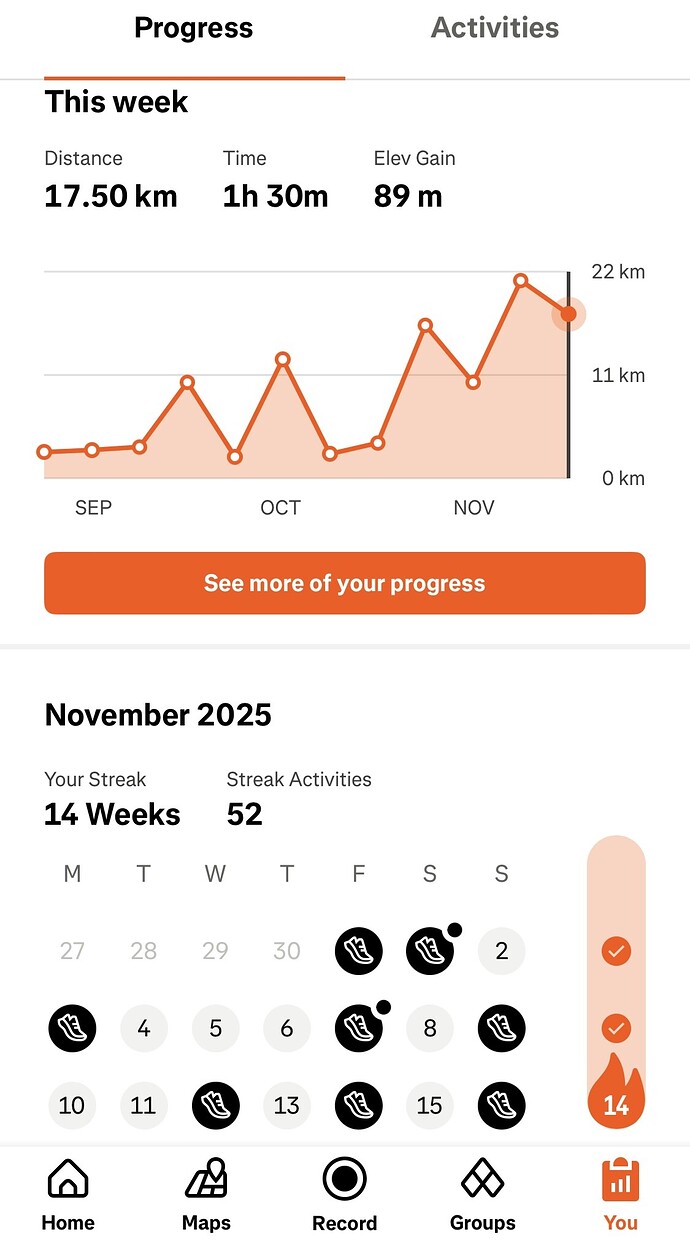This screenshot has width=690, height=1251.
Task: Select the October peak point on chart
Action: (x=283, y=359)
